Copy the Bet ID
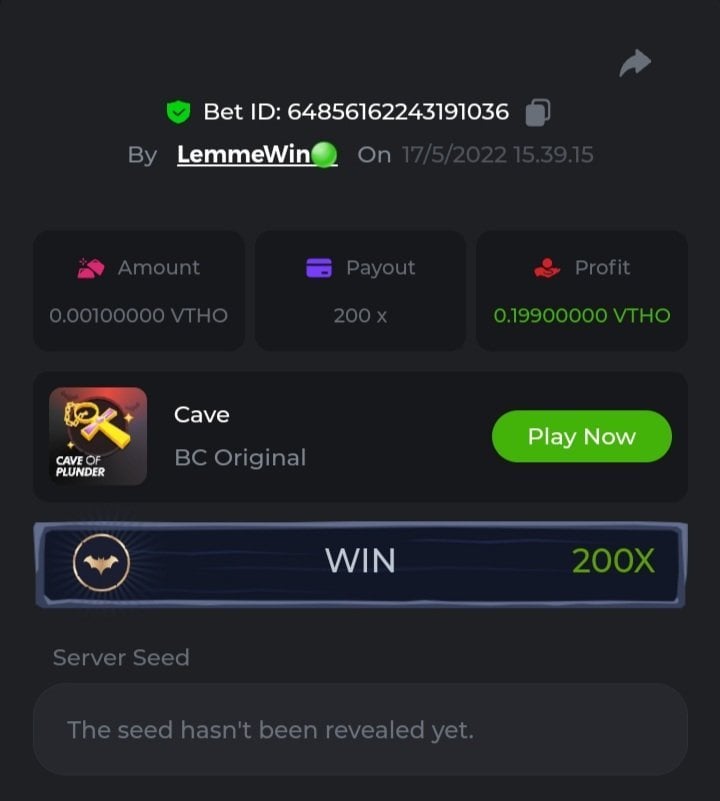This screenshot has width=720, height=801. pyautogui.click(x=538, y=112)
